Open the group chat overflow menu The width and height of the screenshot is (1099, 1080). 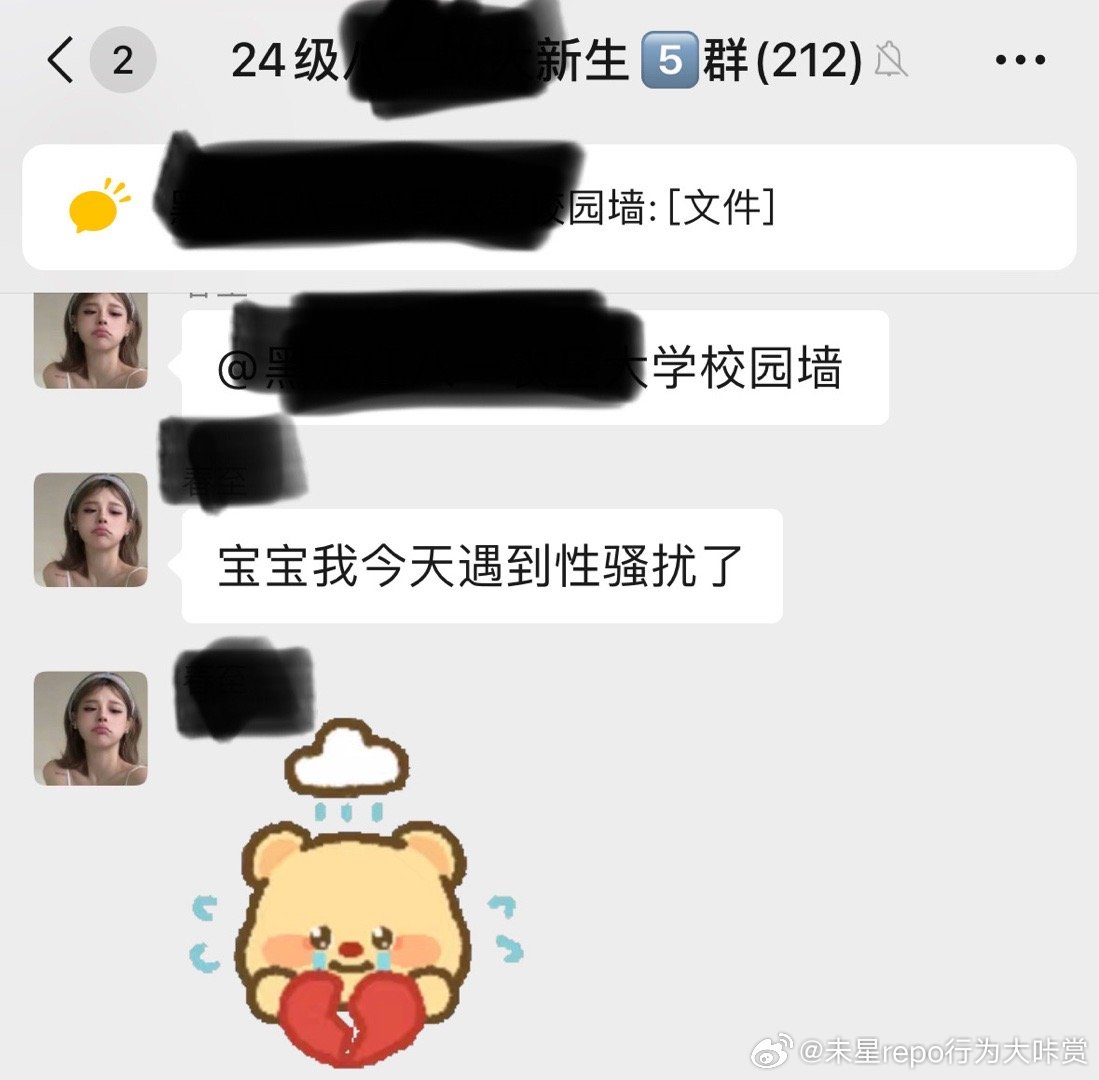click(1020, 61)
